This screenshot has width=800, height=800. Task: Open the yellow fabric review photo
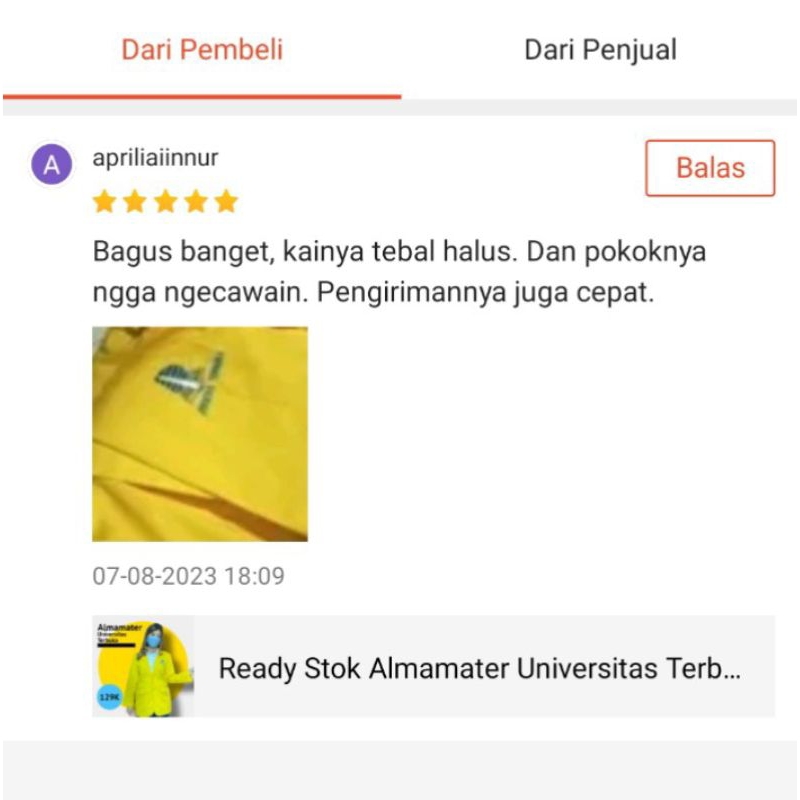[x=200, y=434]
